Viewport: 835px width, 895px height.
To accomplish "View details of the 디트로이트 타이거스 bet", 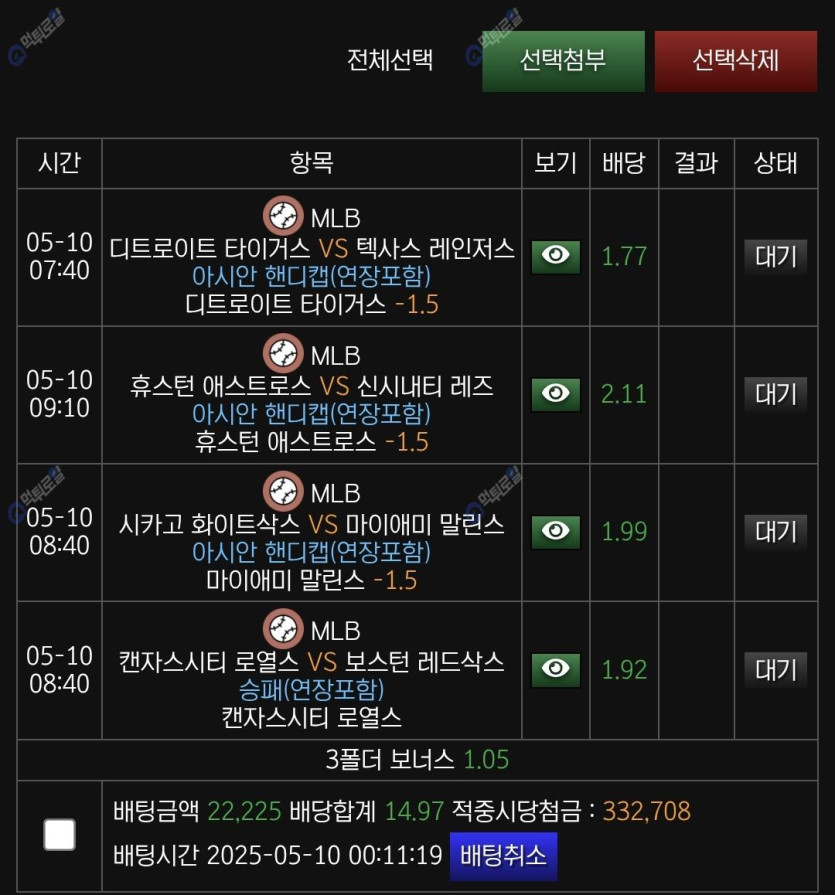I will click(555, 256).
